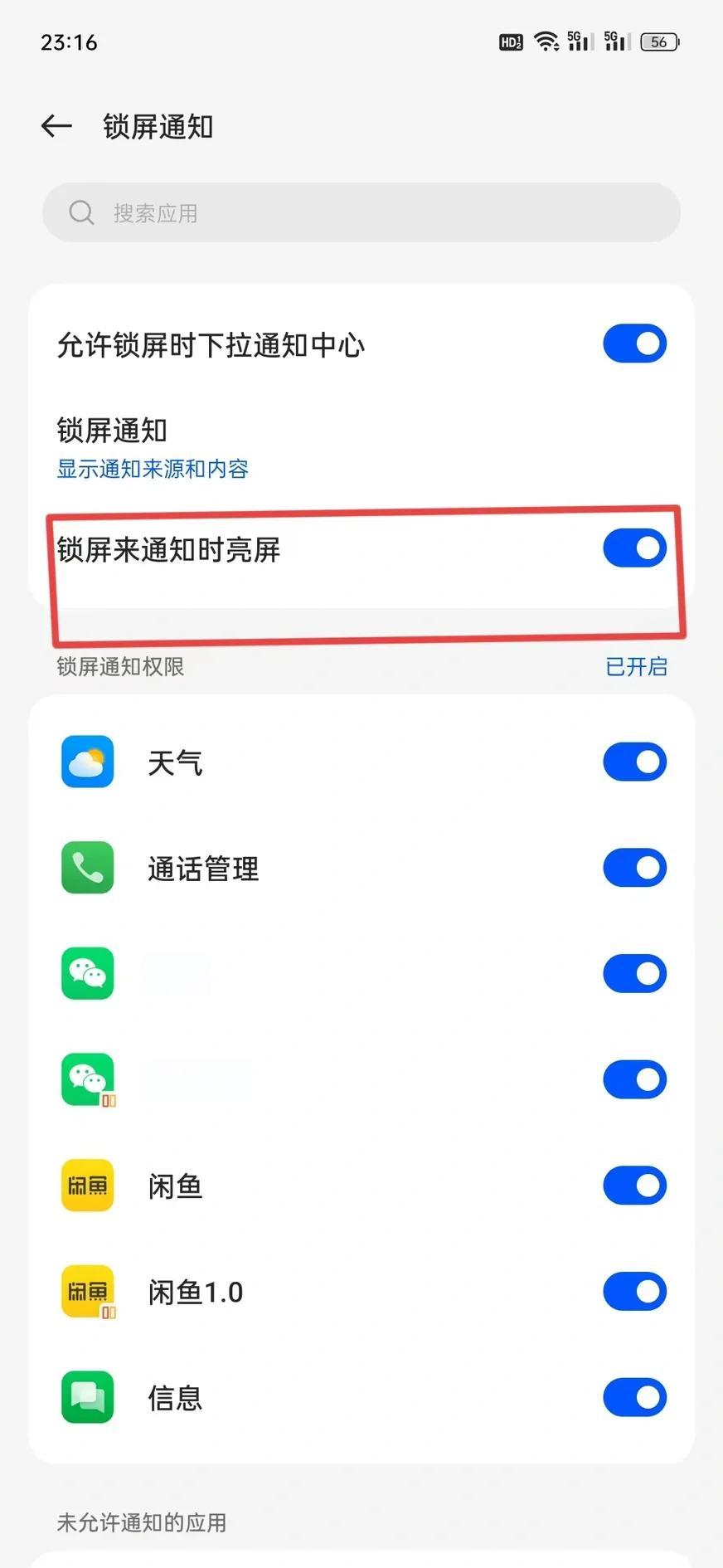Image resolution: width=723 pixels, height=1568 pixels.
Task: Go back from 锁屏通知 page
Action: click(x=56, y=126)
